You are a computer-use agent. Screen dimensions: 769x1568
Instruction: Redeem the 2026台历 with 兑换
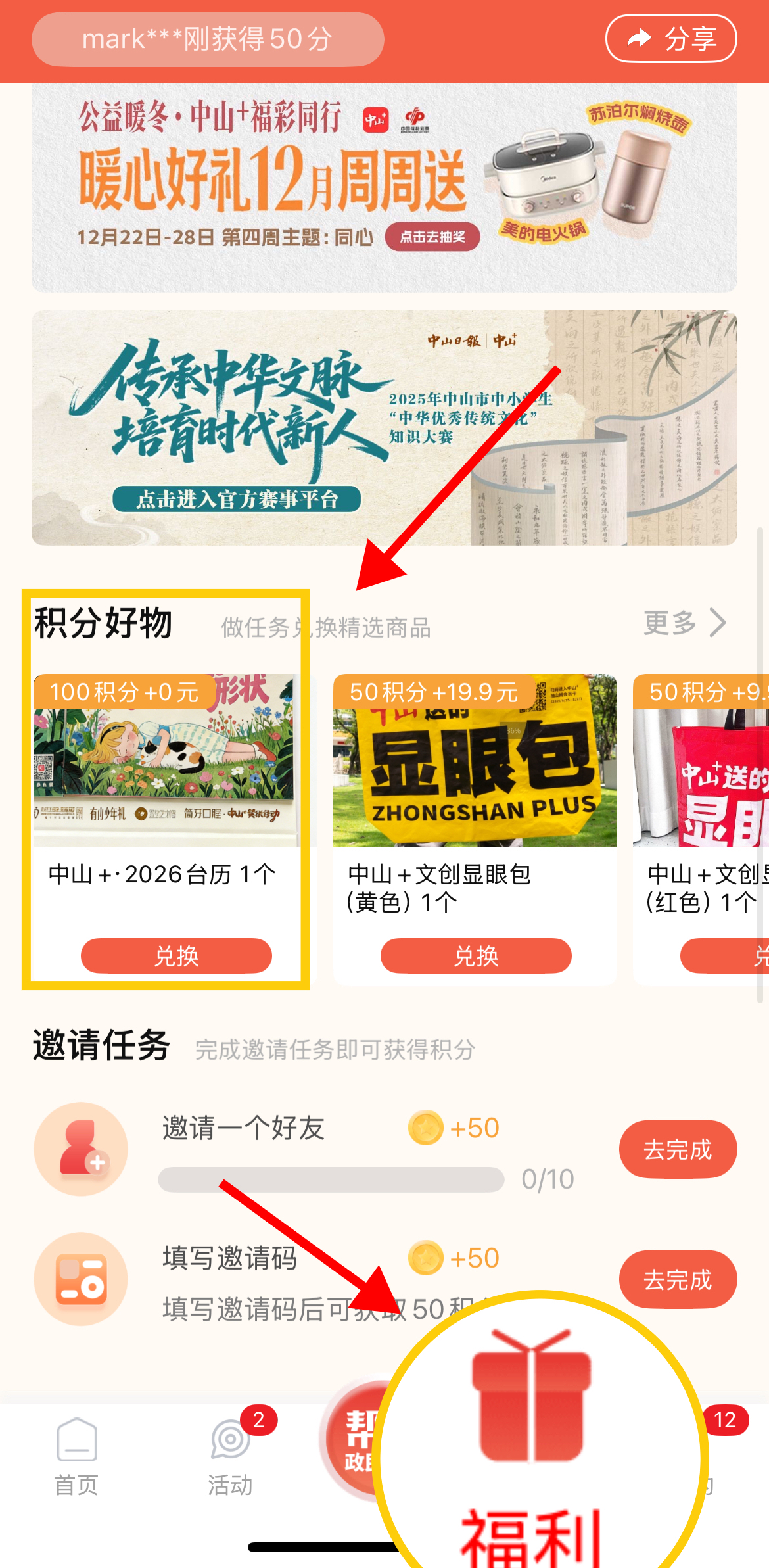click(176, 955)
